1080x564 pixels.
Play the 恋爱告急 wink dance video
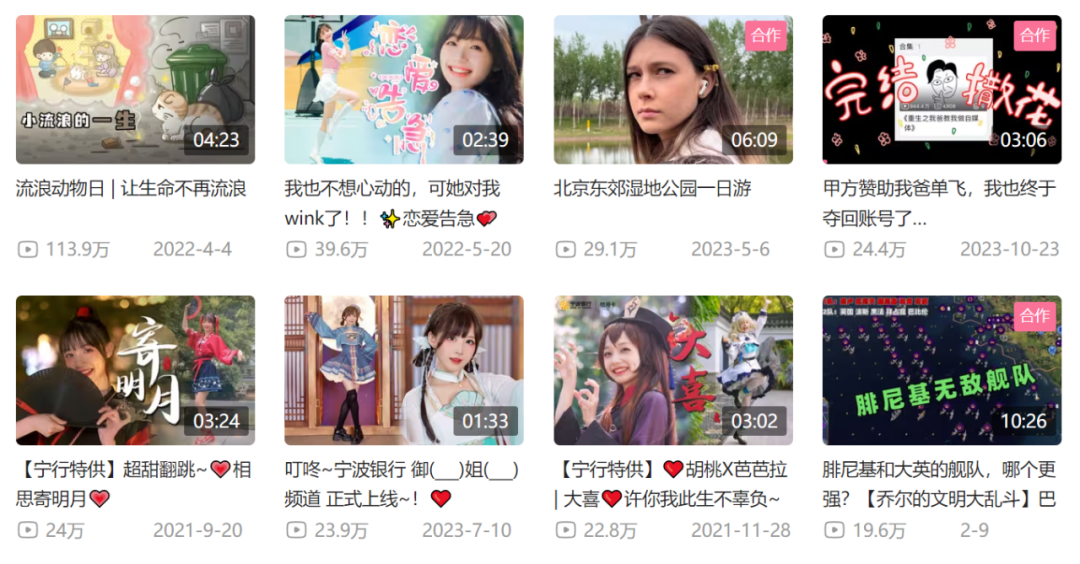click(403, 90)
